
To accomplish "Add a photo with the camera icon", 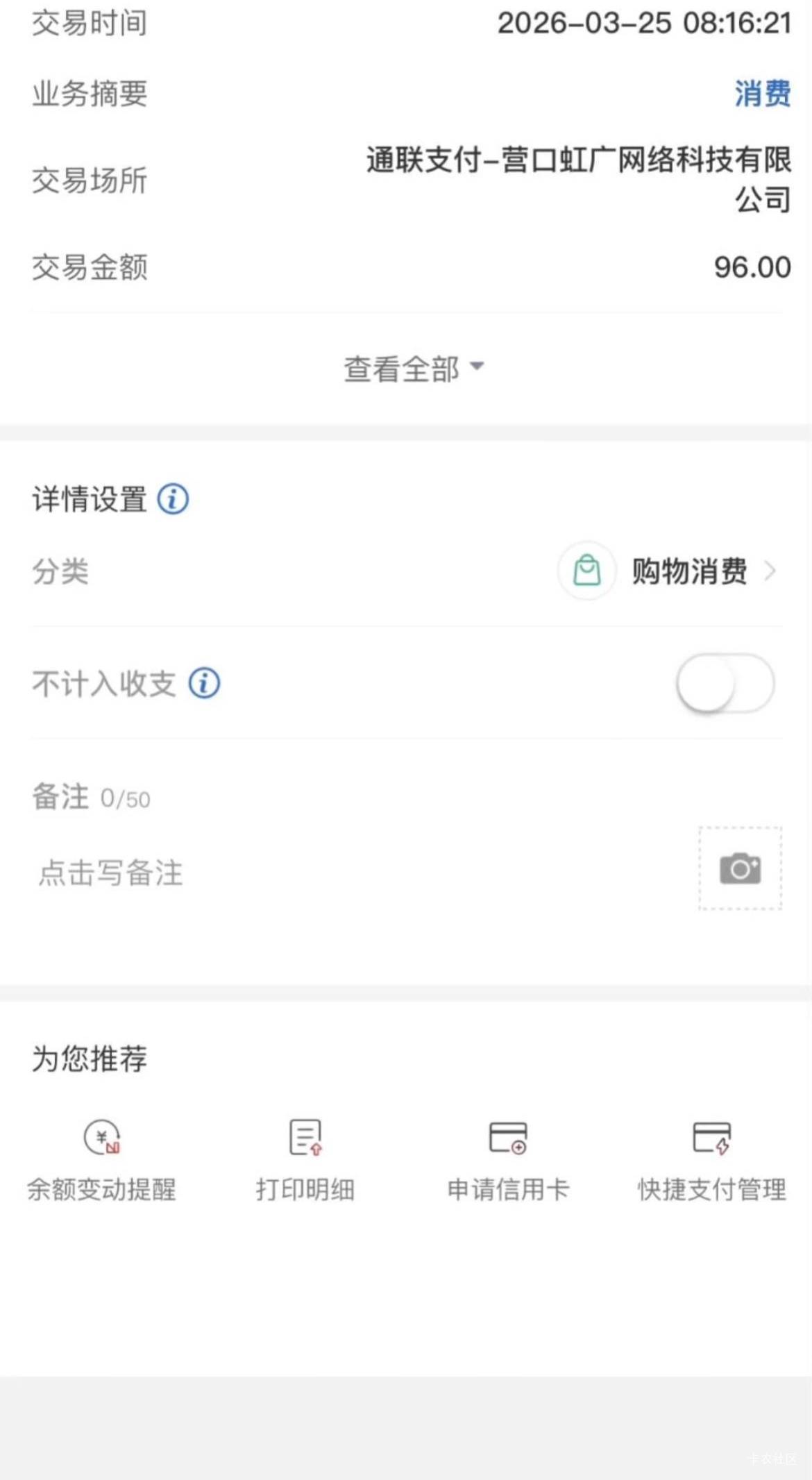I will coord(740,868).
